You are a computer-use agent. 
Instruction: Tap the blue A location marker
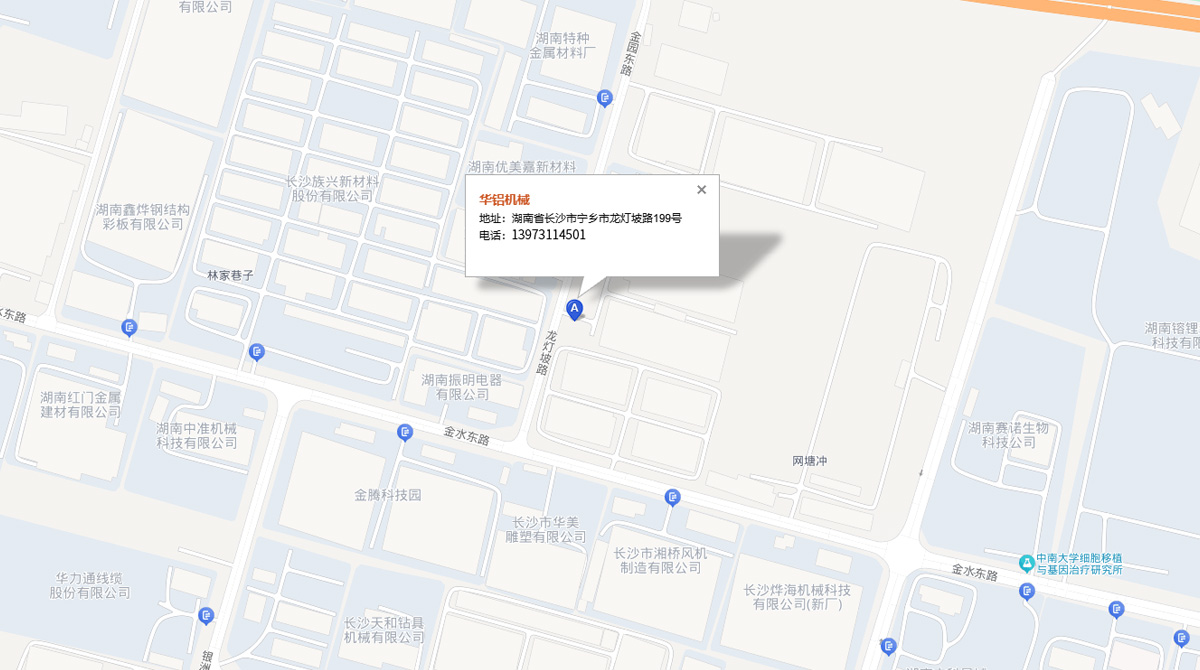tap(574, 309)
